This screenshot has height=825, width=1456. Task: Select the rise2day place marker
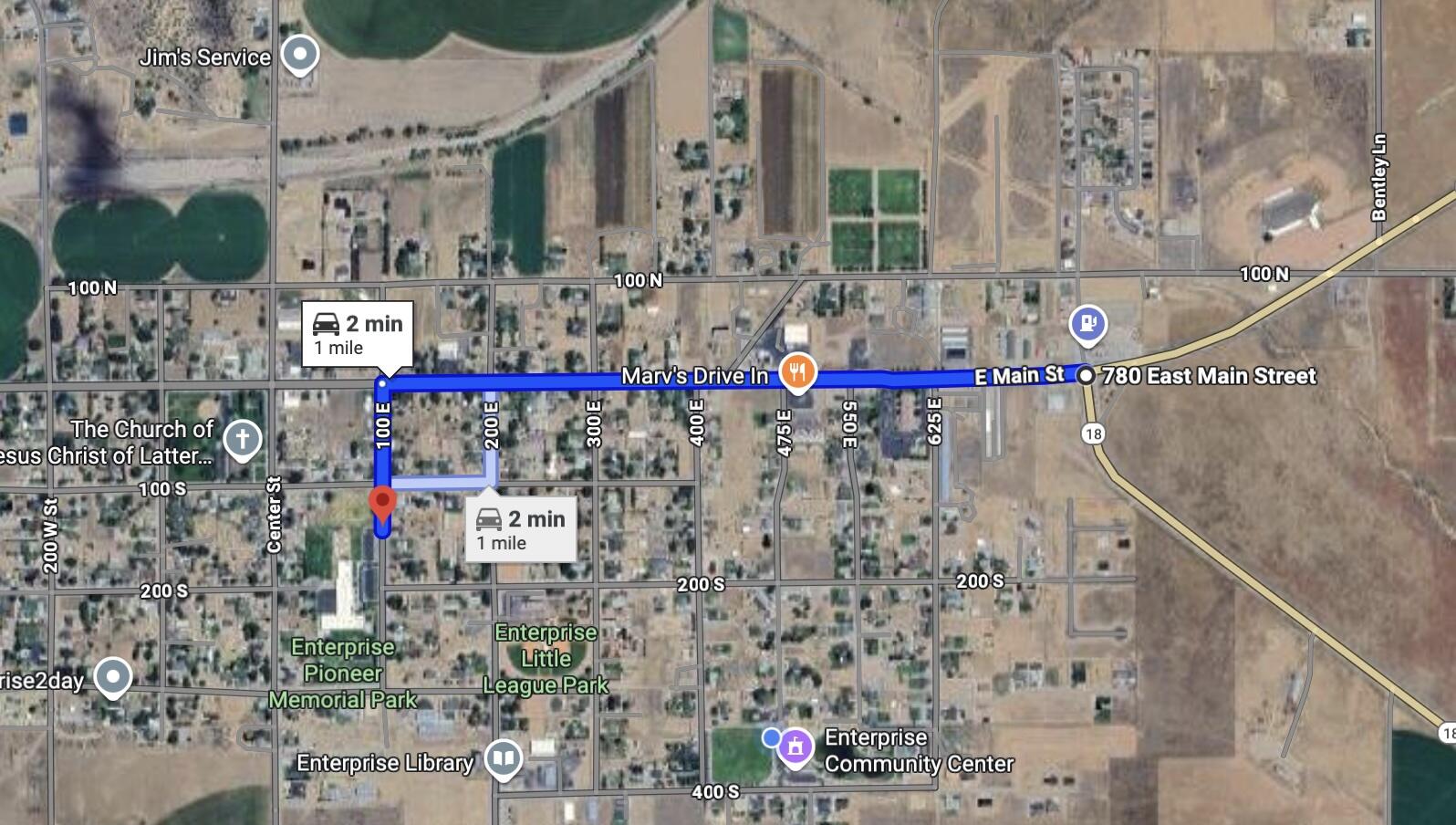coord(112,677)
